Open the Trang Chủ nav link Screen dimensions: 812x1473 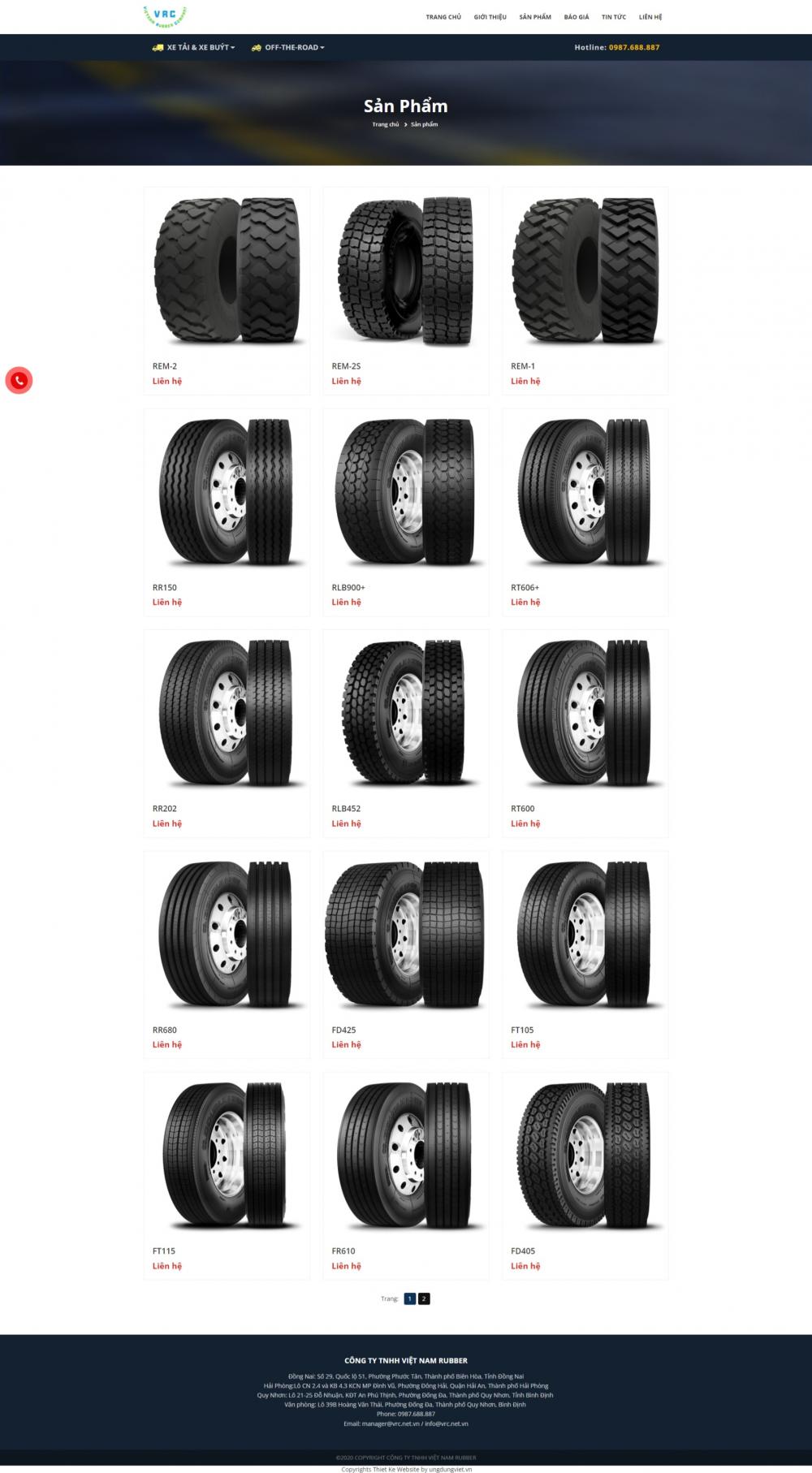click(443, 17)
